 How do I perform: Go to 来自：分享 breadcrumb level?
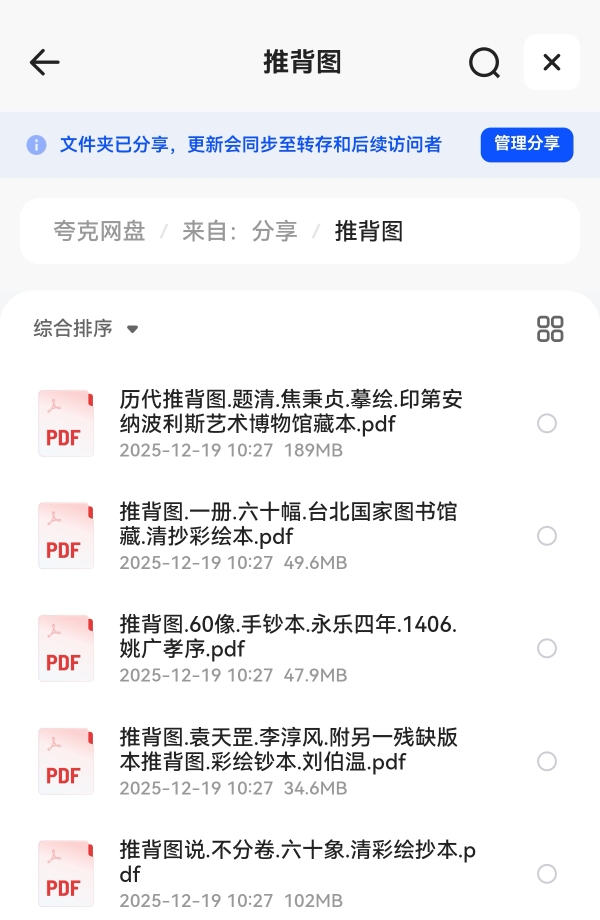(240, 232)
